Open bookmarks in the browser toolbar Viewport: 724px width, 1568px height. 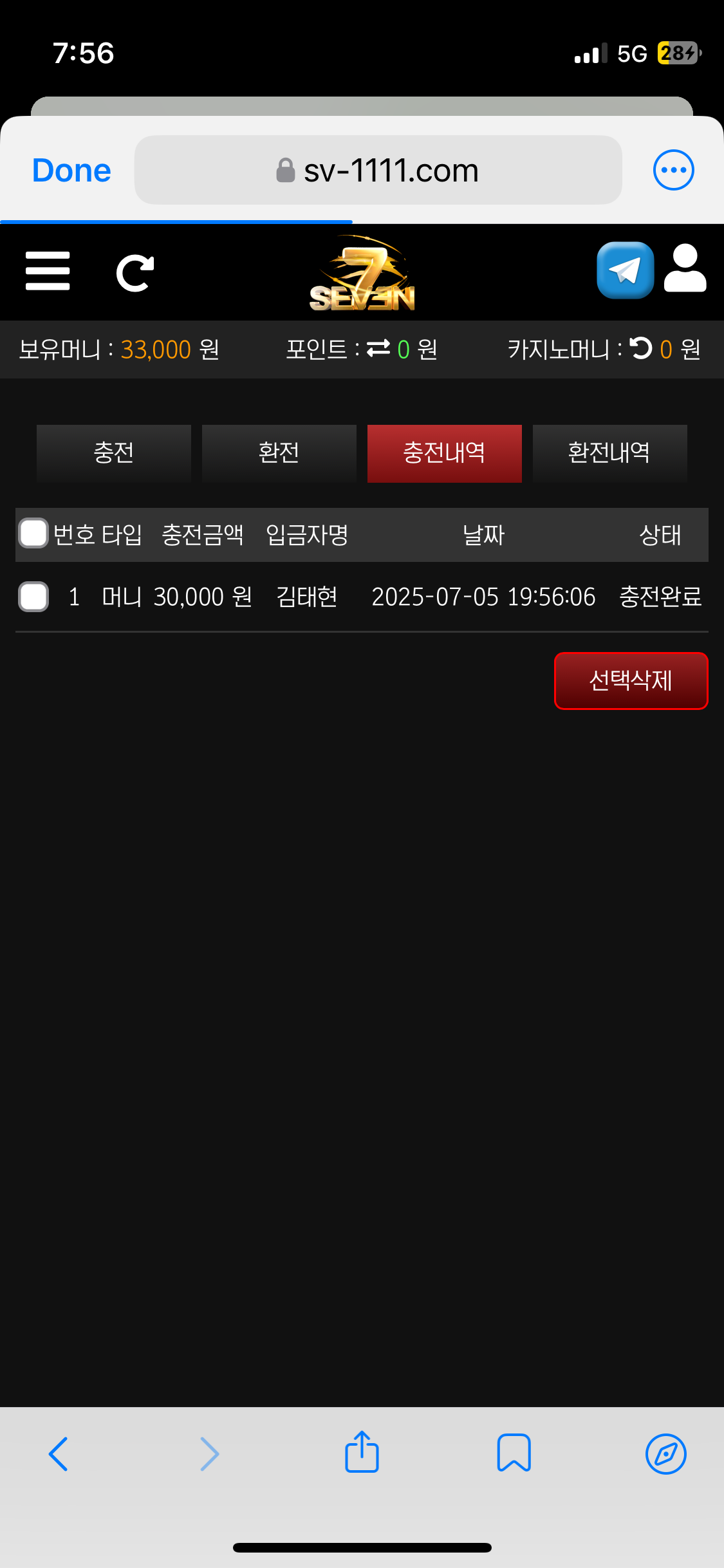click(514, 1453)
